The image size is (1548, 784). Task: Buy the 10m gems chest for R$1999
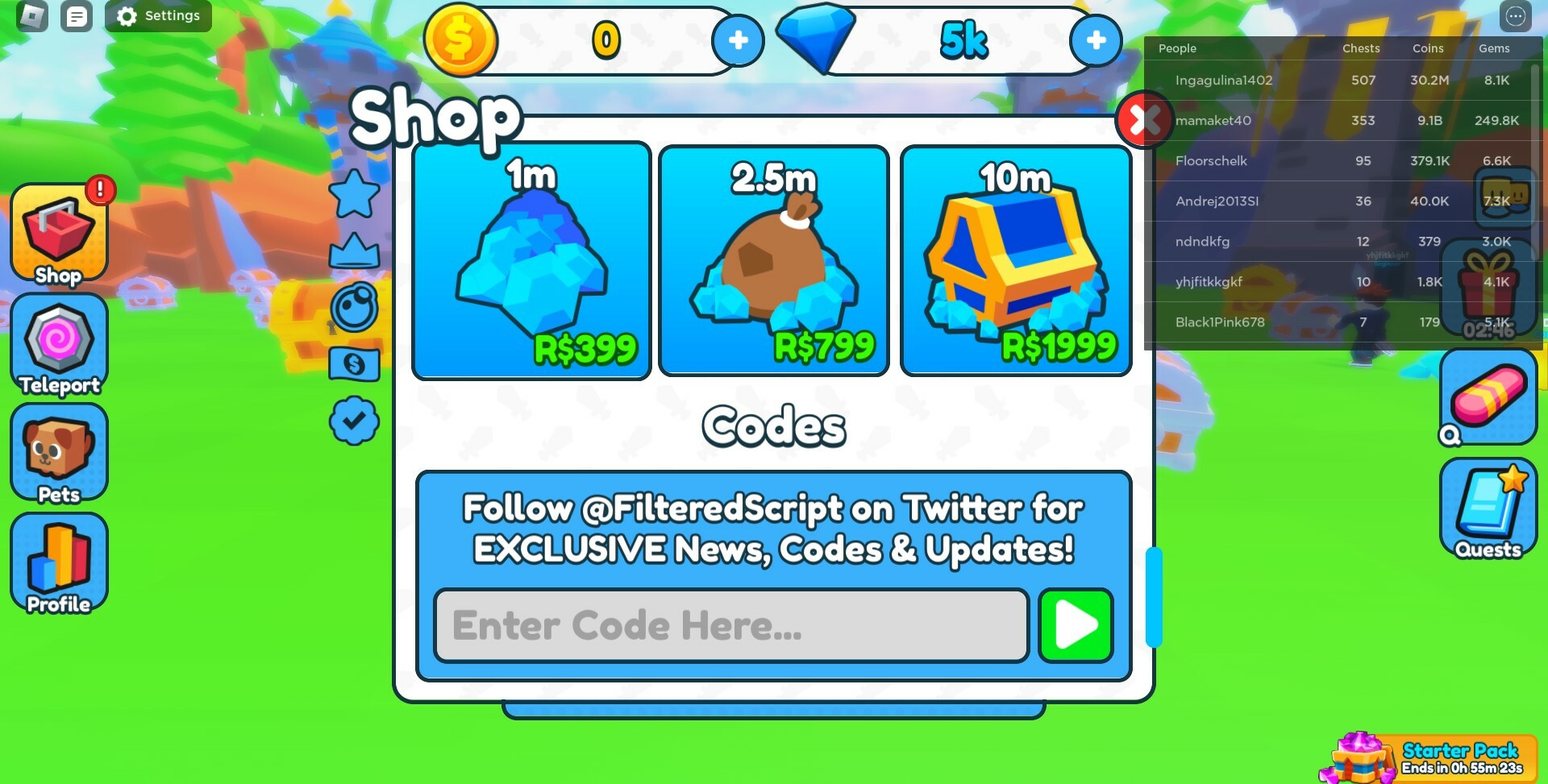1015,260
